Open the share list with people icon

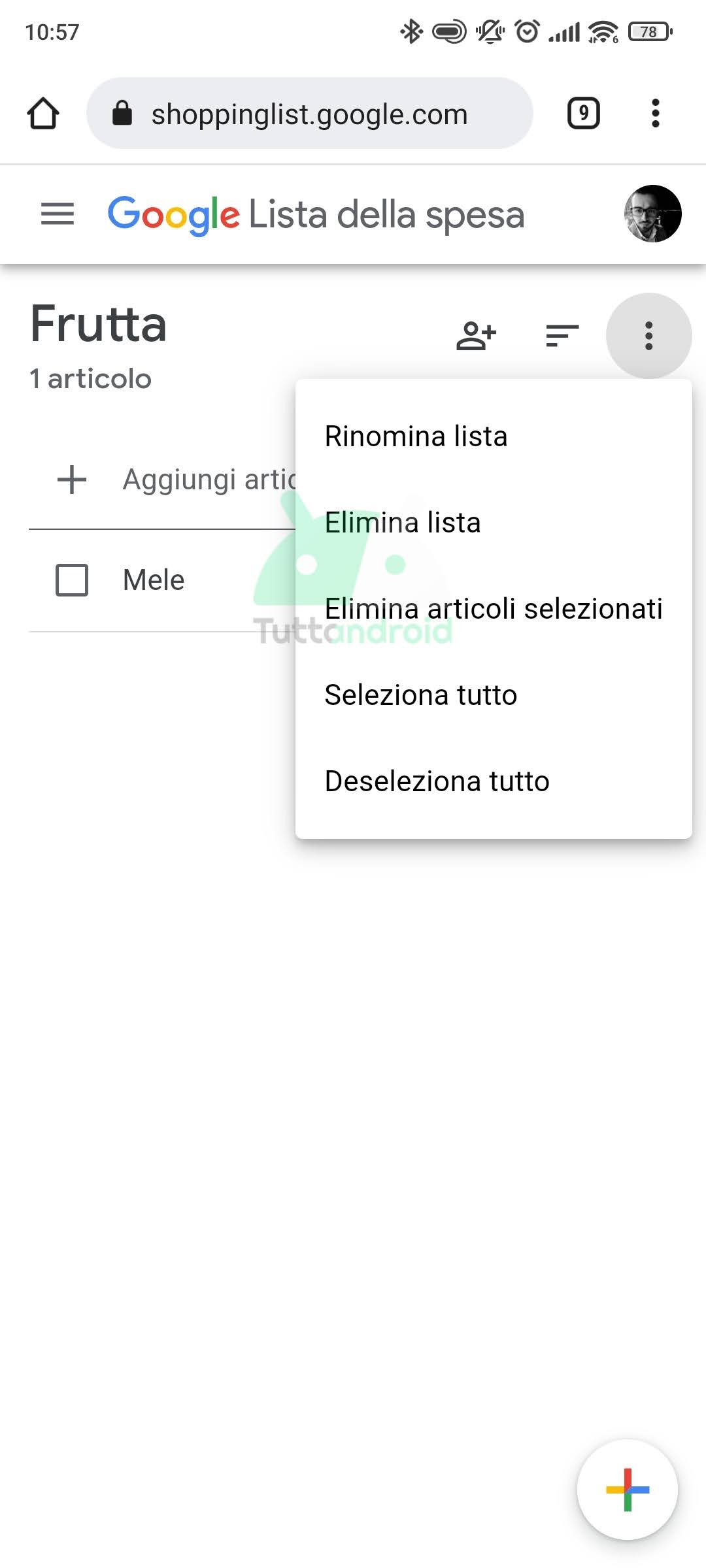[x=476, y=336]
